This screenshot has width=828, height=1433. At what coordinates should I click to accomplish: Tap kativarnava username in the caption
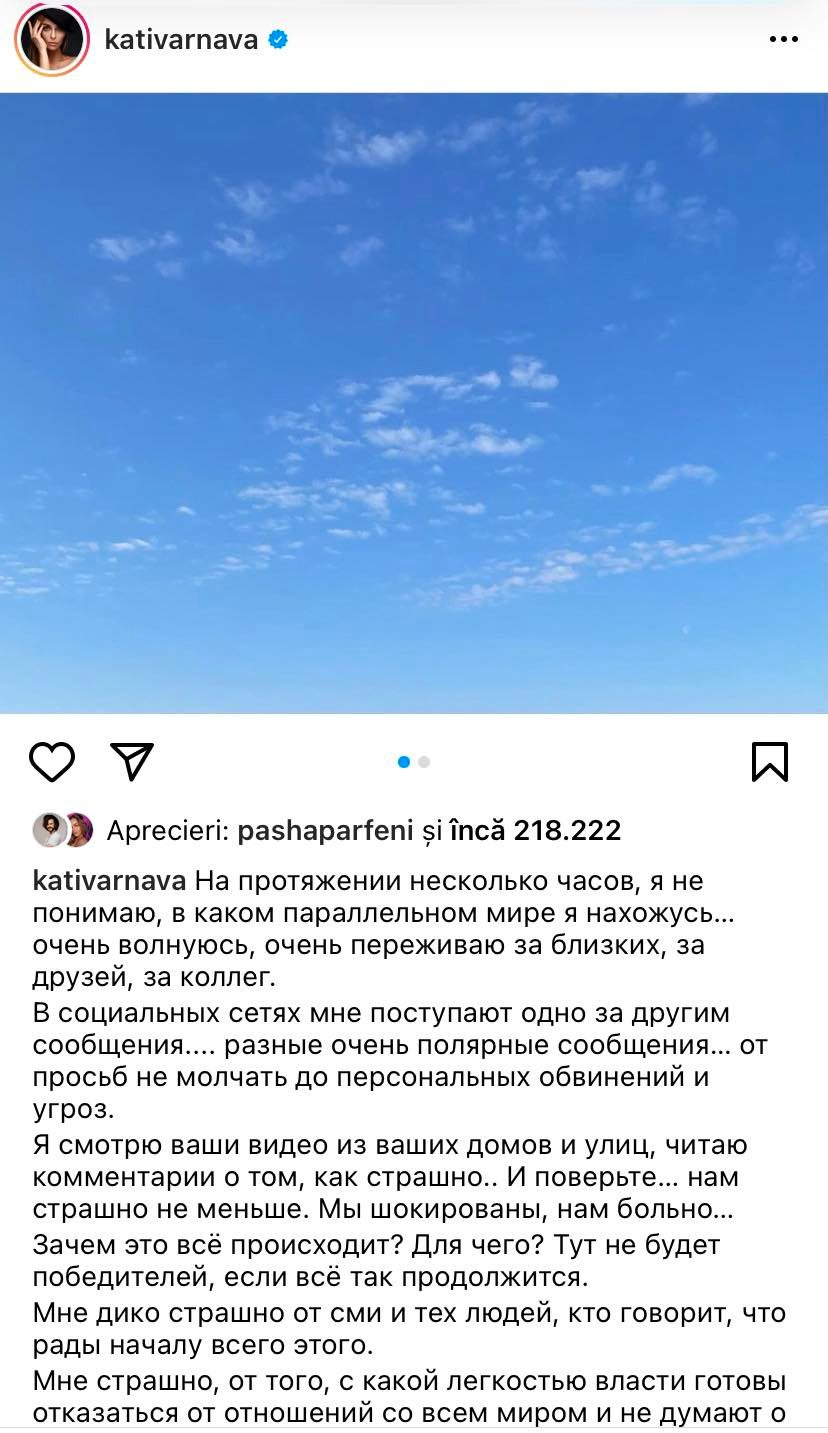click(x=109, y=881)
